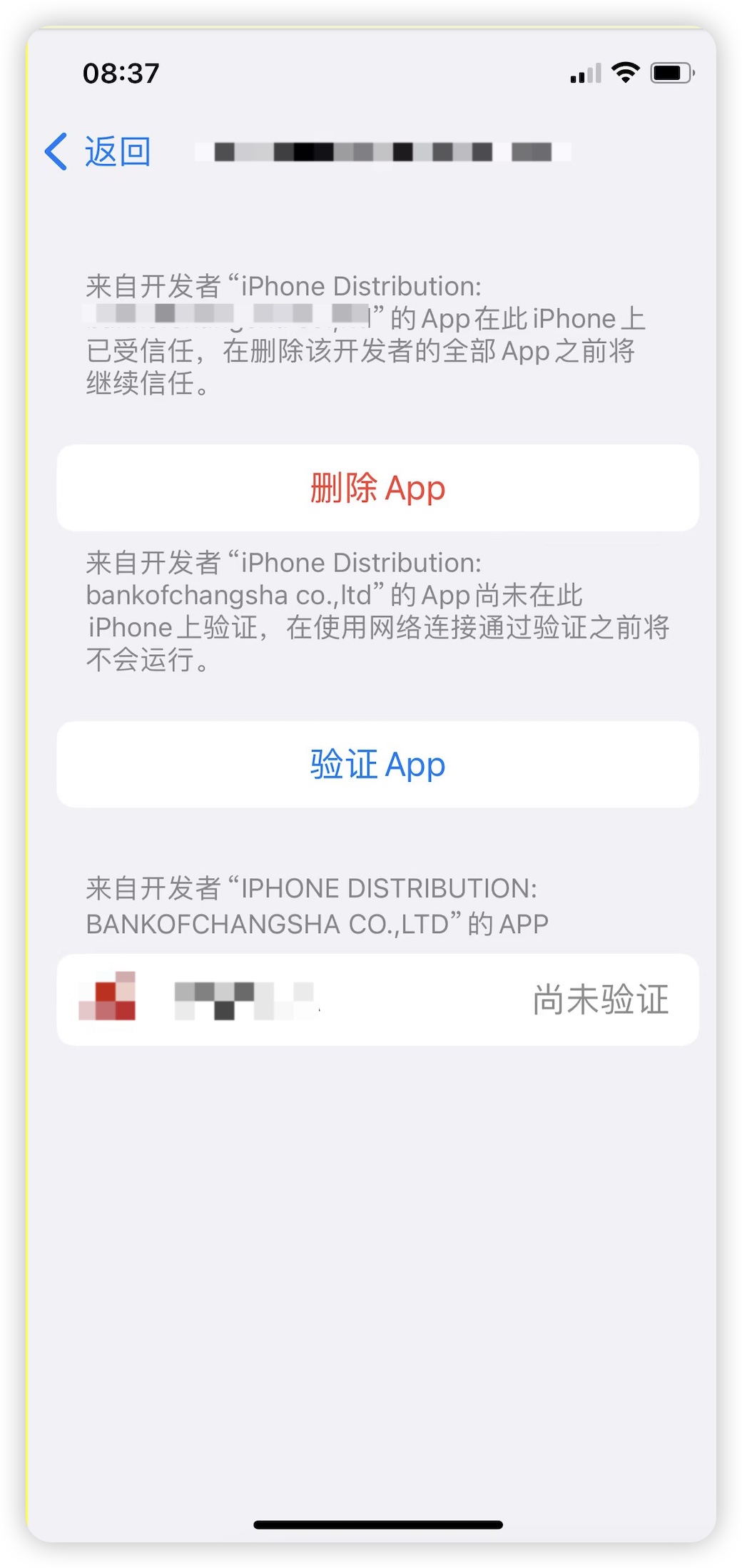This screenshot has height=1568, width=742.
Task: Go back using the 返回 button
Action: pos(98,152)
